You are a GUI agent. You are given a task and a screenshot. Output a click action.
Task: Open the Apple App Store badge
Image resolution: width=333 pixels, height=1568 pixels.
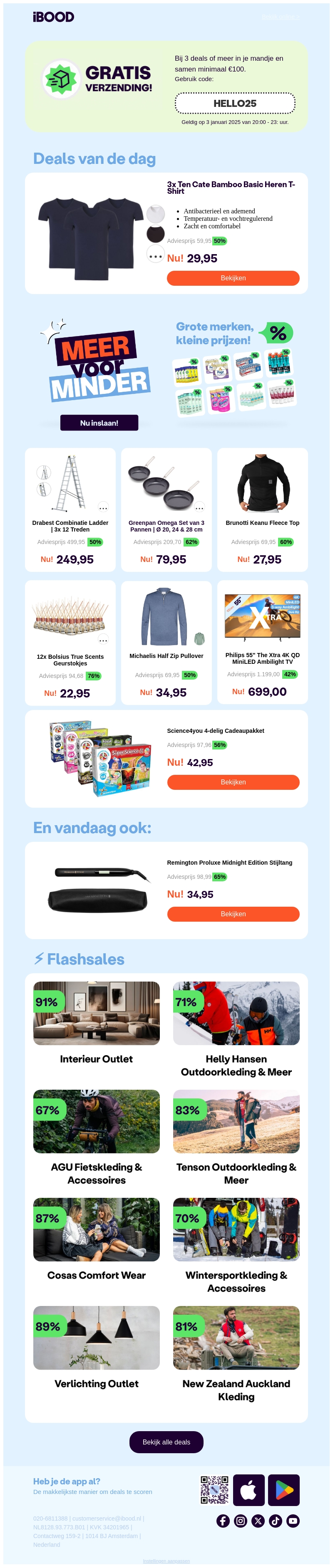coord(249,1490)
